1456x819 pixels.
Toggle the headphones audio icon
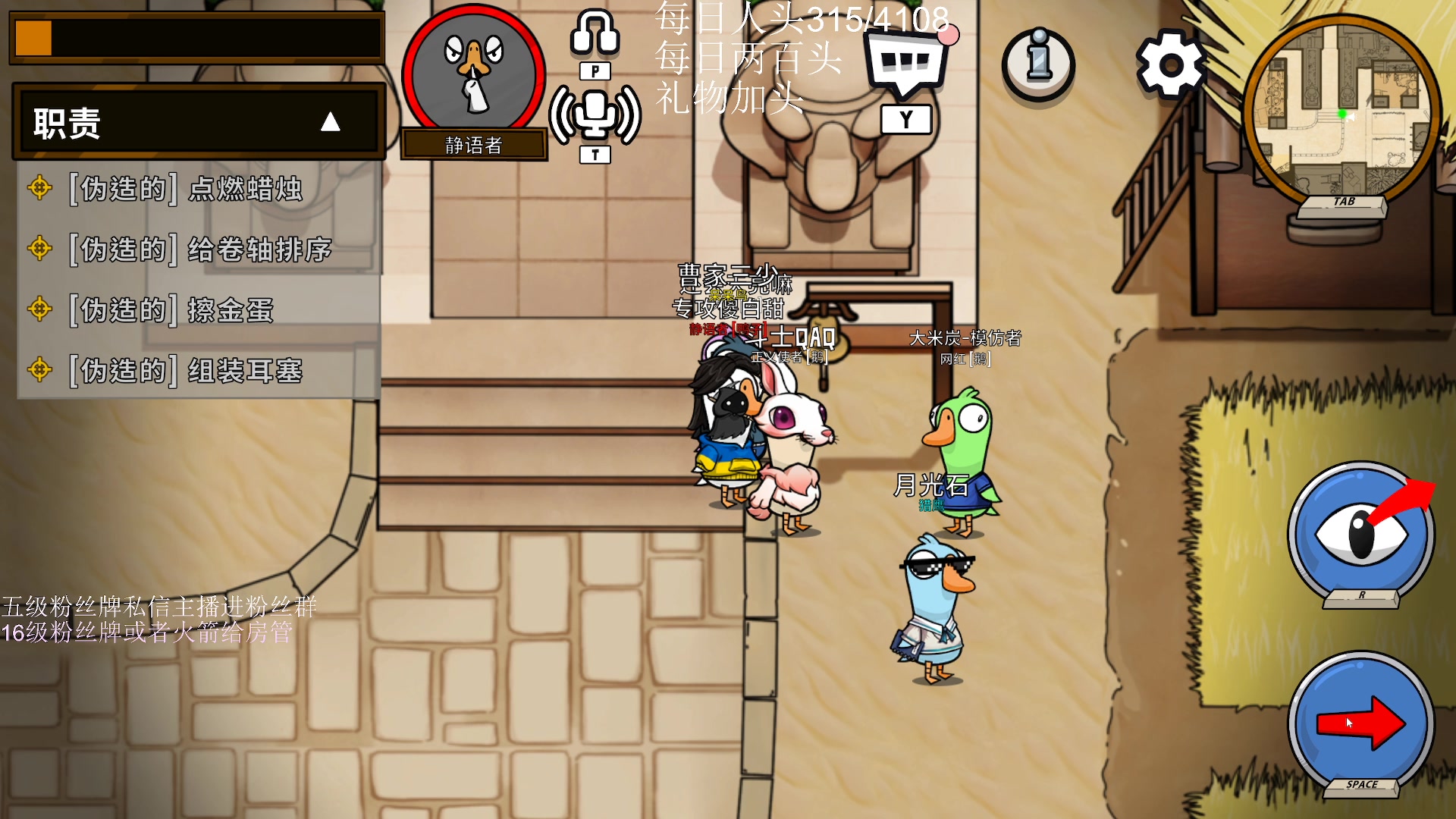point(595,34)
